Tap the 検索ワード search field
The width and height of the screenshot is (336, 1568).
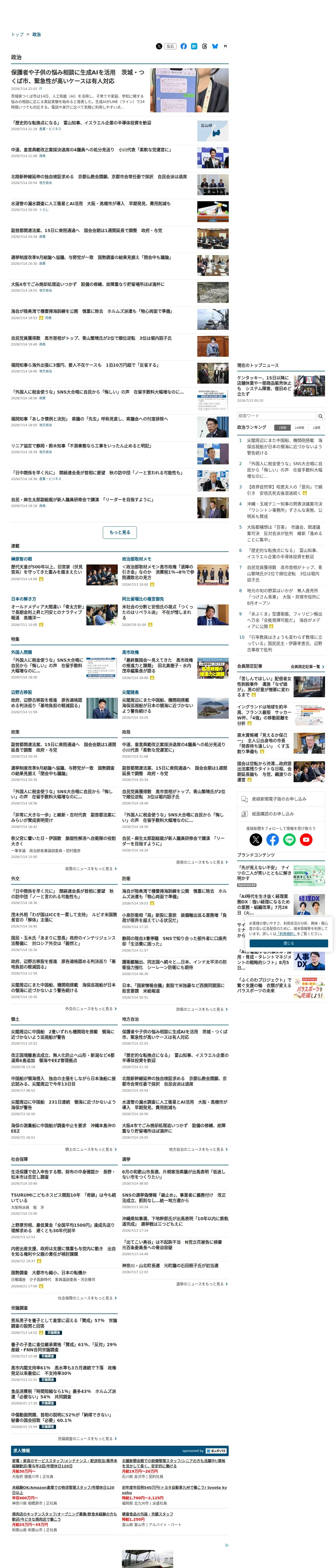point(277,416)
